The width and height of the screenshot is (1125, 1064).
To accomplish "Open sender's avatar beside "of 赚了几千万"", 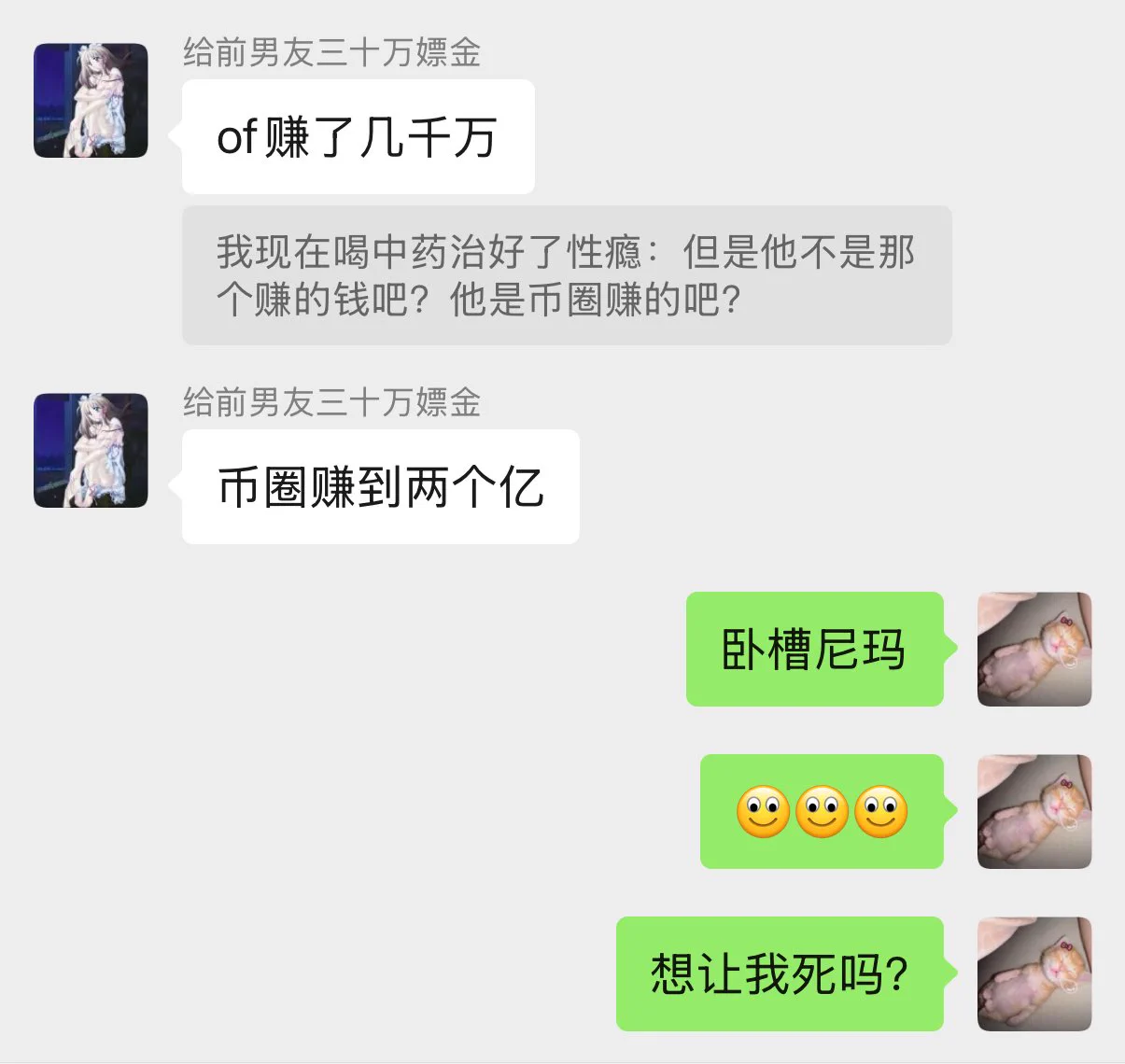I will 91,100.
